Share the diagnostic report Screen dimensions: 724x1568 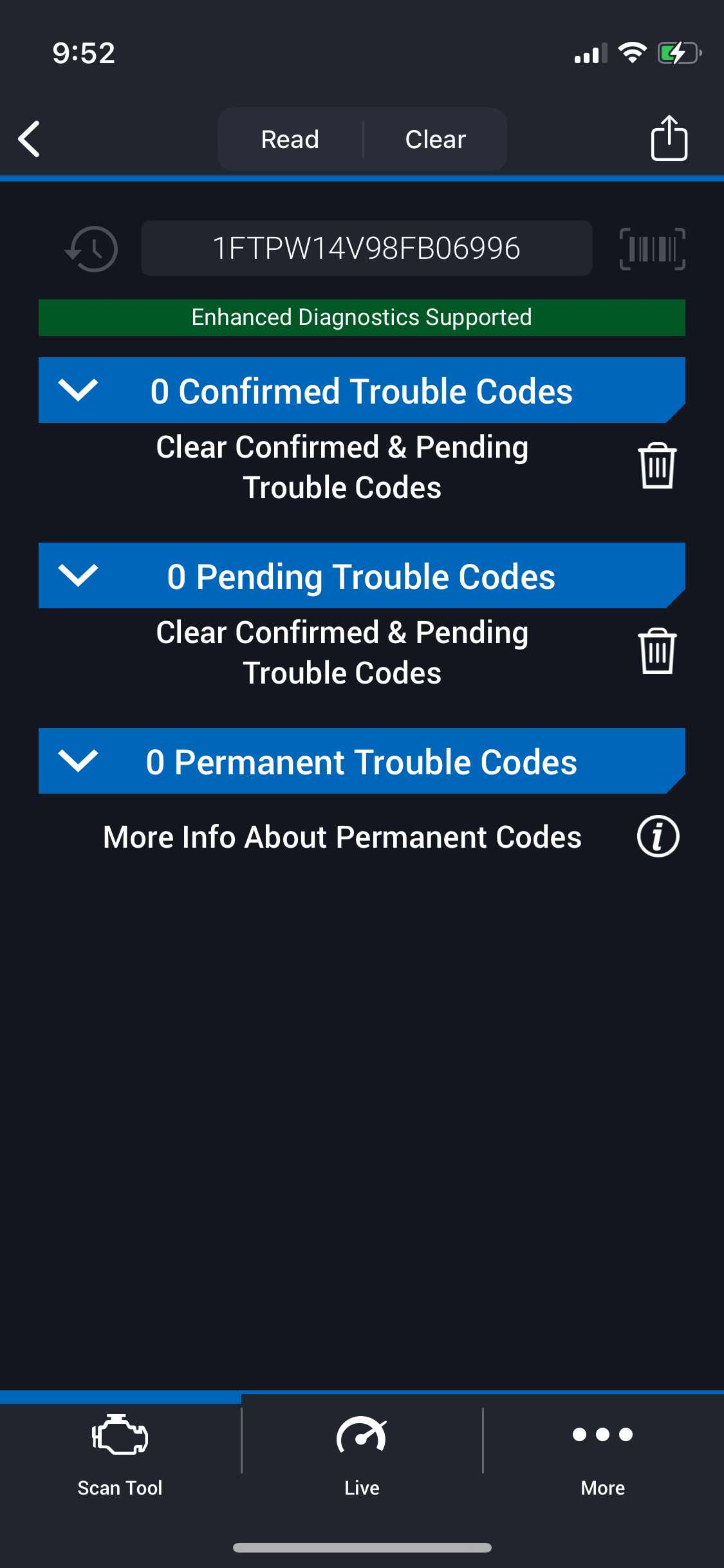(x=669, y=138)
